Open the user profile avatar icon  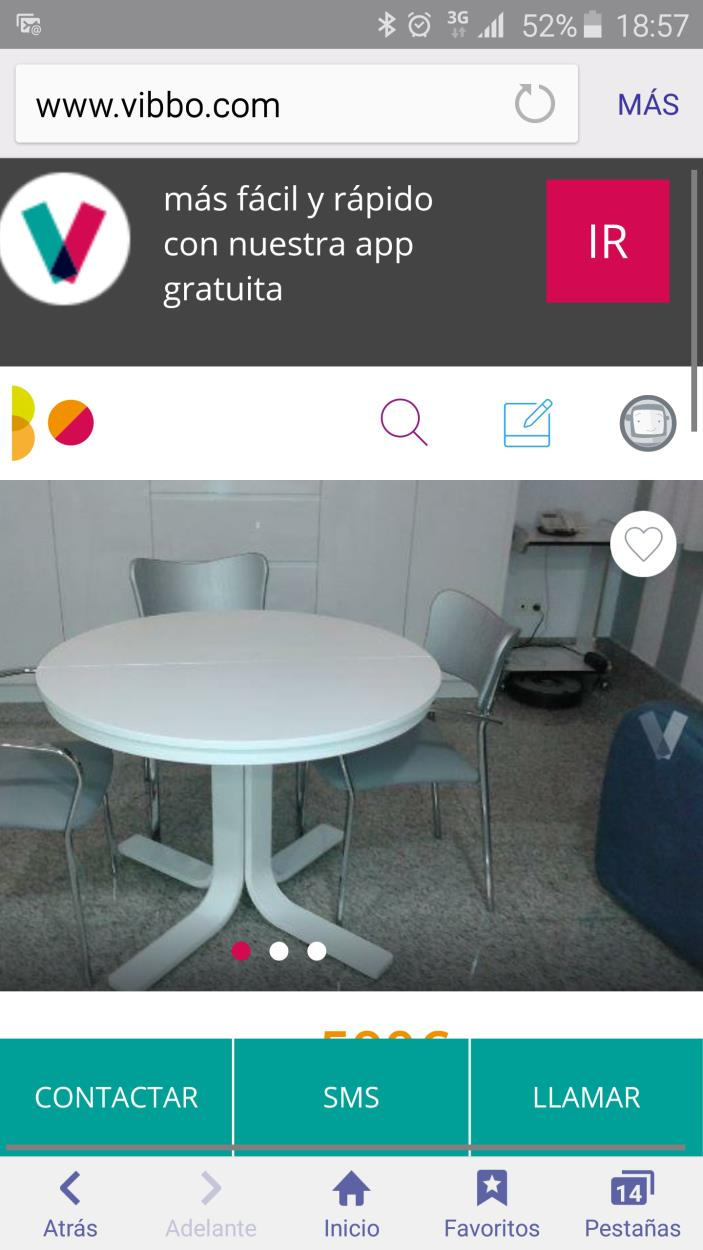tap(647, 423)
